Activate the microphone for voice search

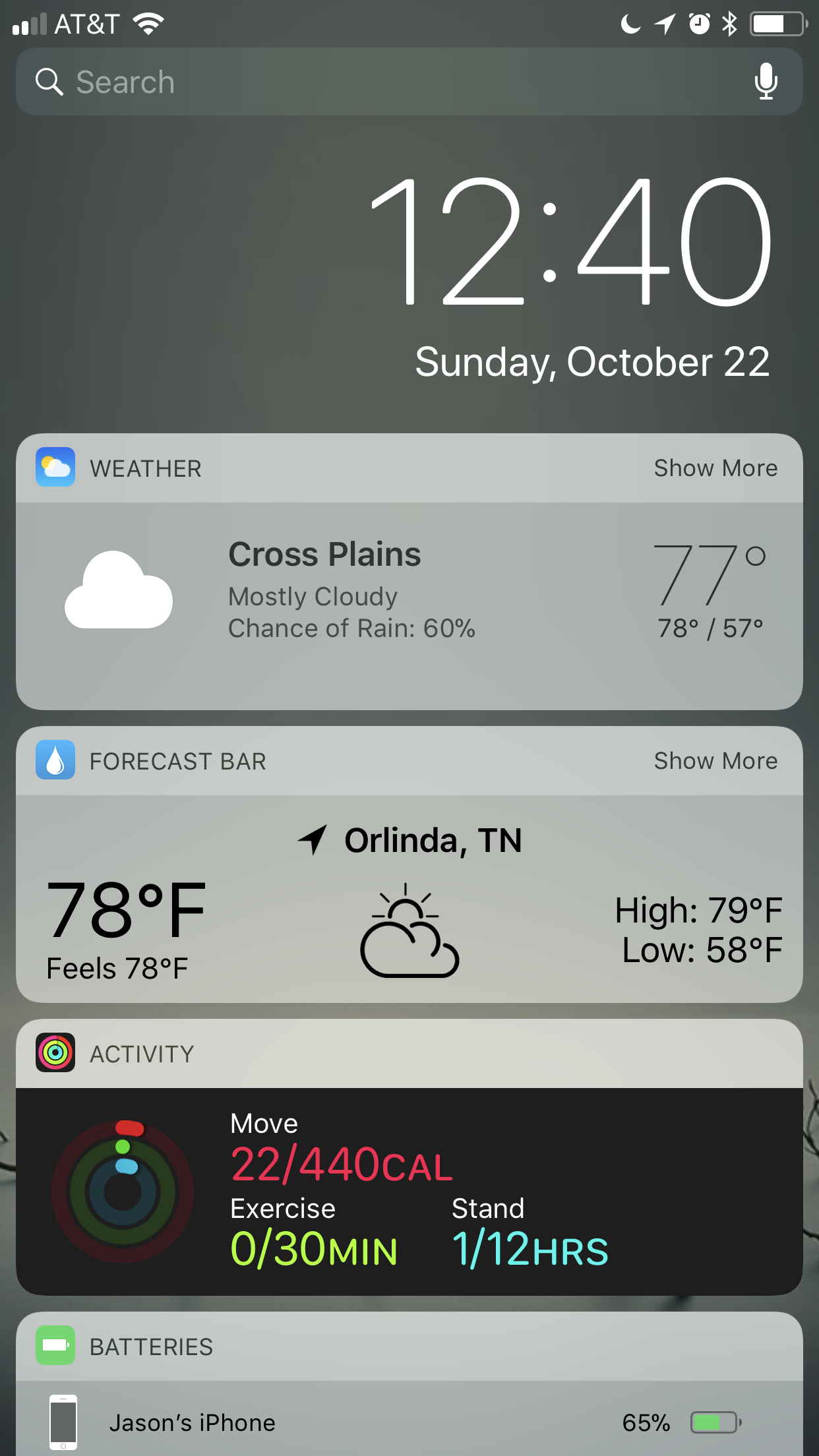point(766,82)
